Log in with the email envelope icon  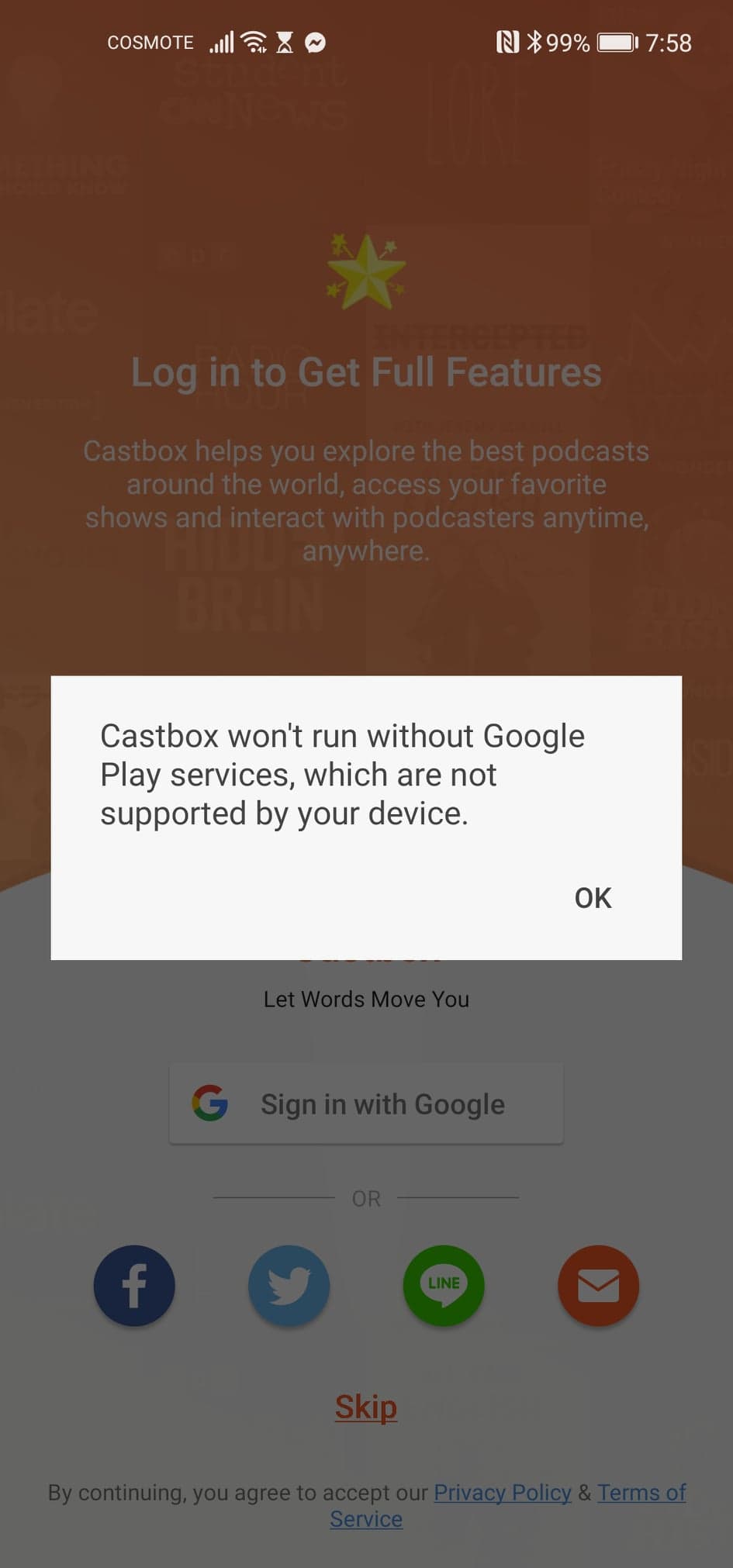pos(598,1285)
